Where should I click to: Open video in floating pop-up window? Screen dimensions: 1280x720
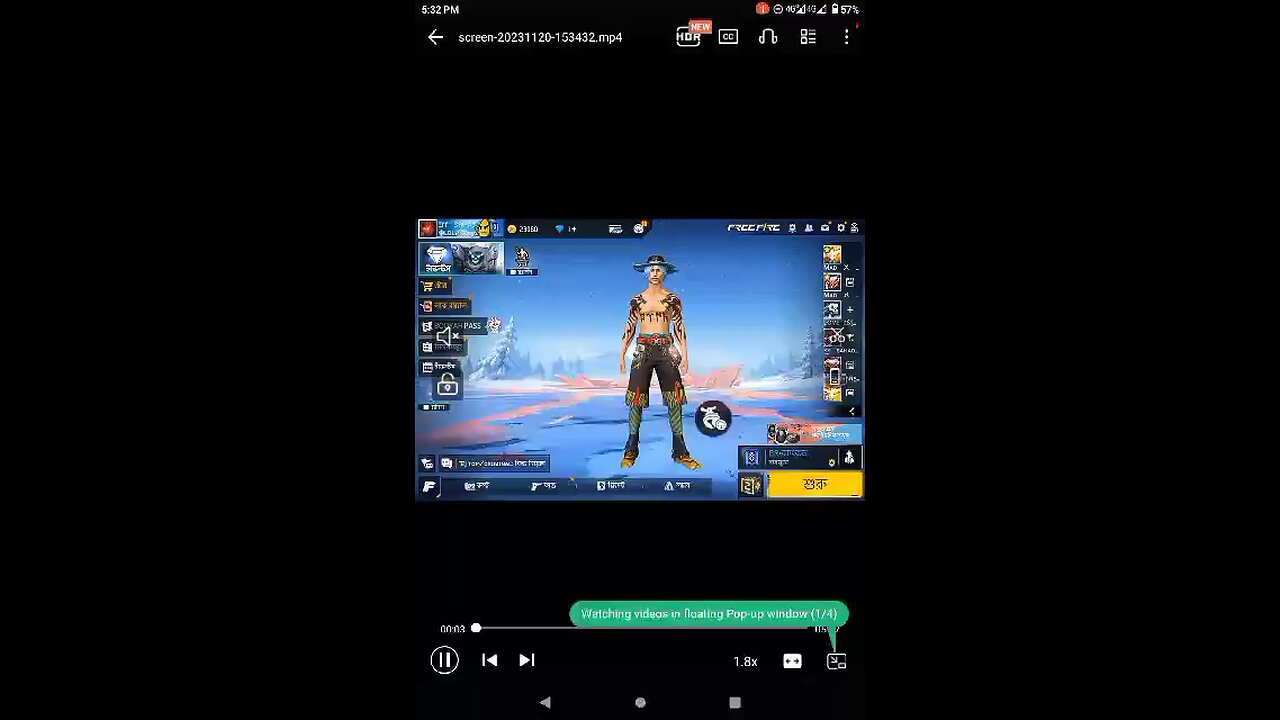pyautogui.click(x=837, y=661)
